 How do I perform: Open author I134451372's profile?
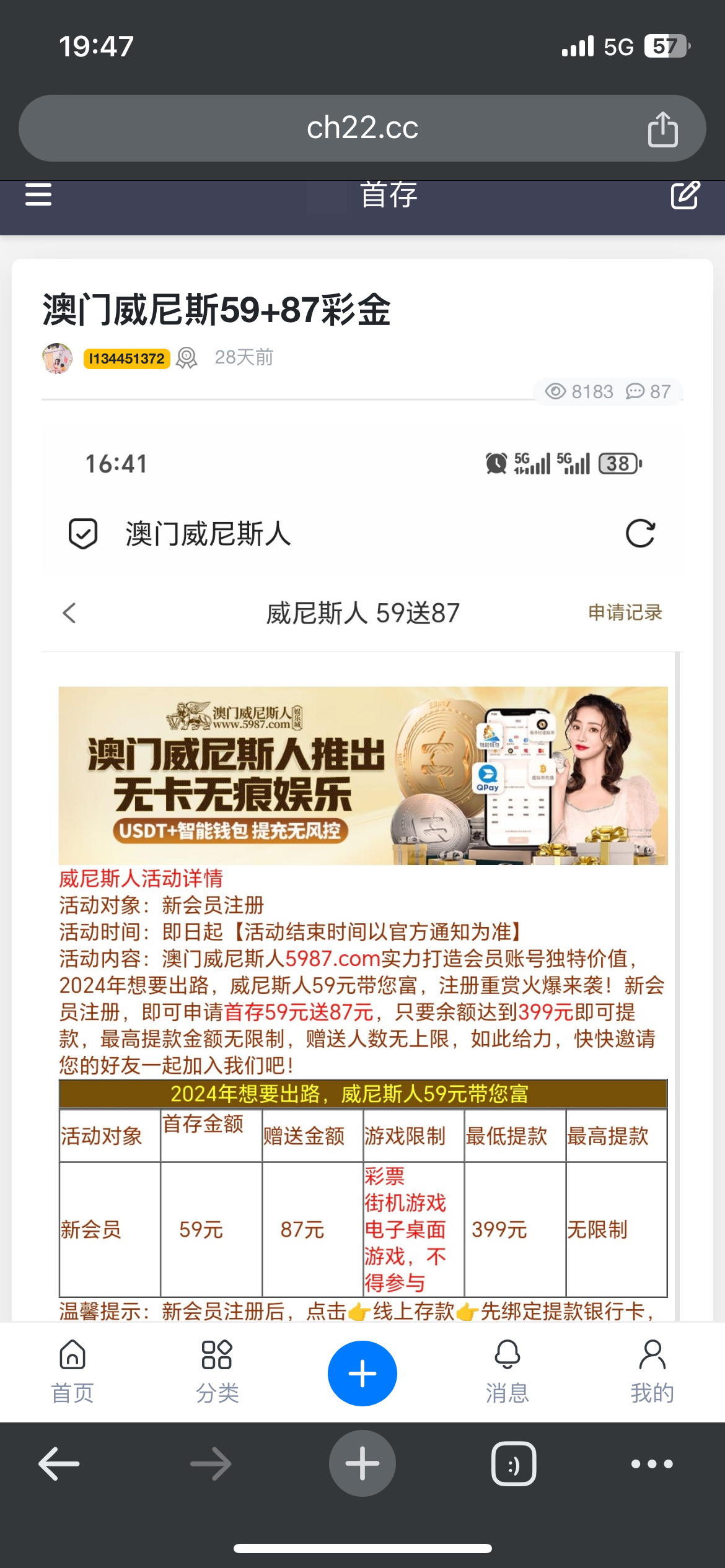coord(127,359)
